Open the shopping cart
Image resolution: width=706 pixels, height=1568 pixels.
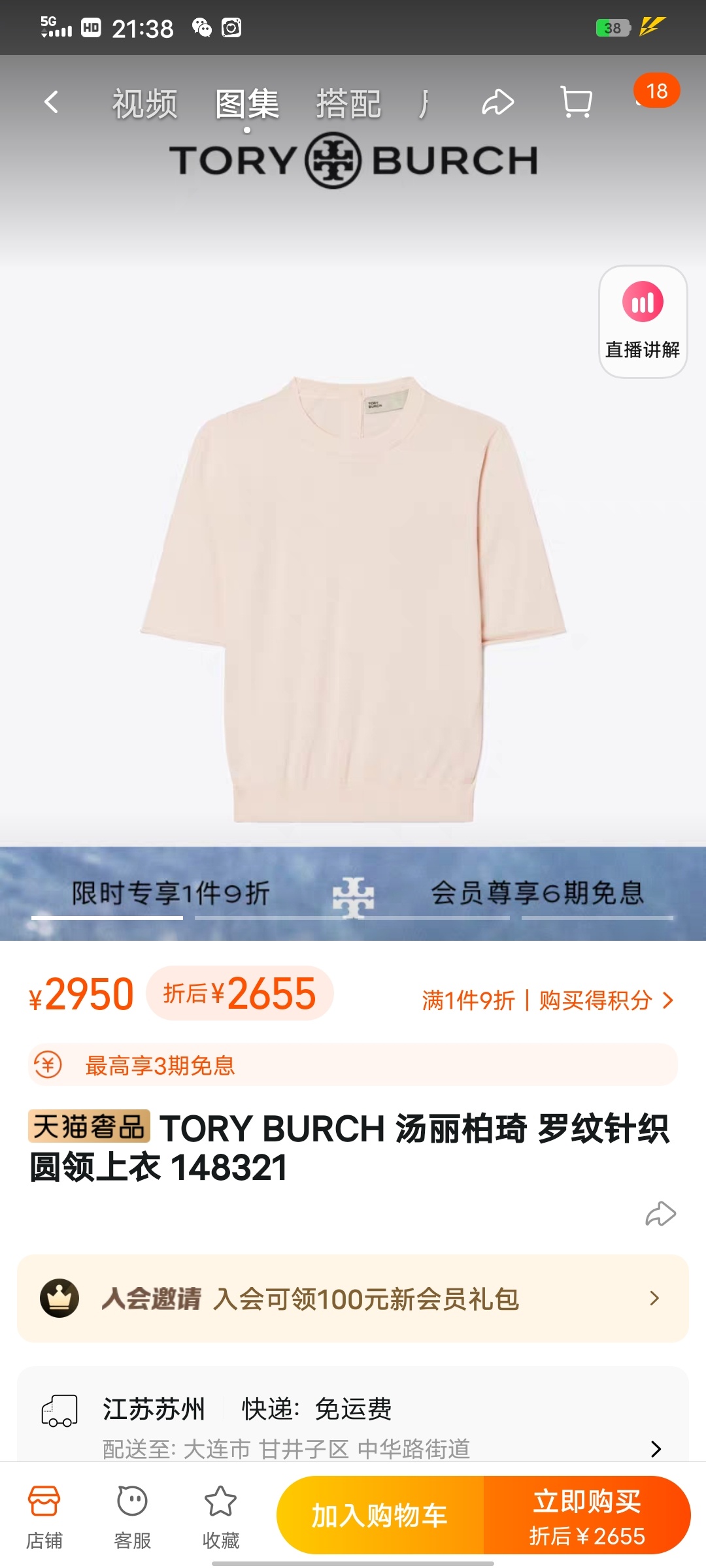click(x=577, y=103)
